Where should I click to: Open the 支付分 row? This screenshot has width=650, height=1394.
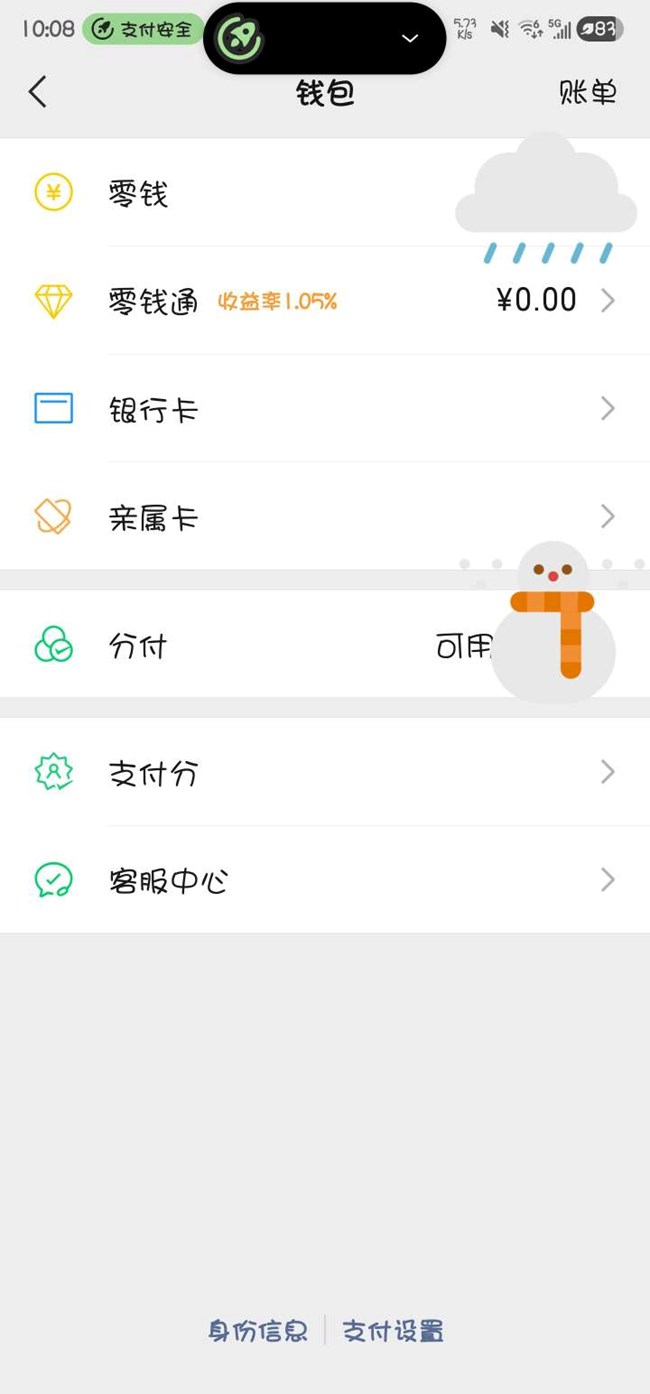(300, 773)
